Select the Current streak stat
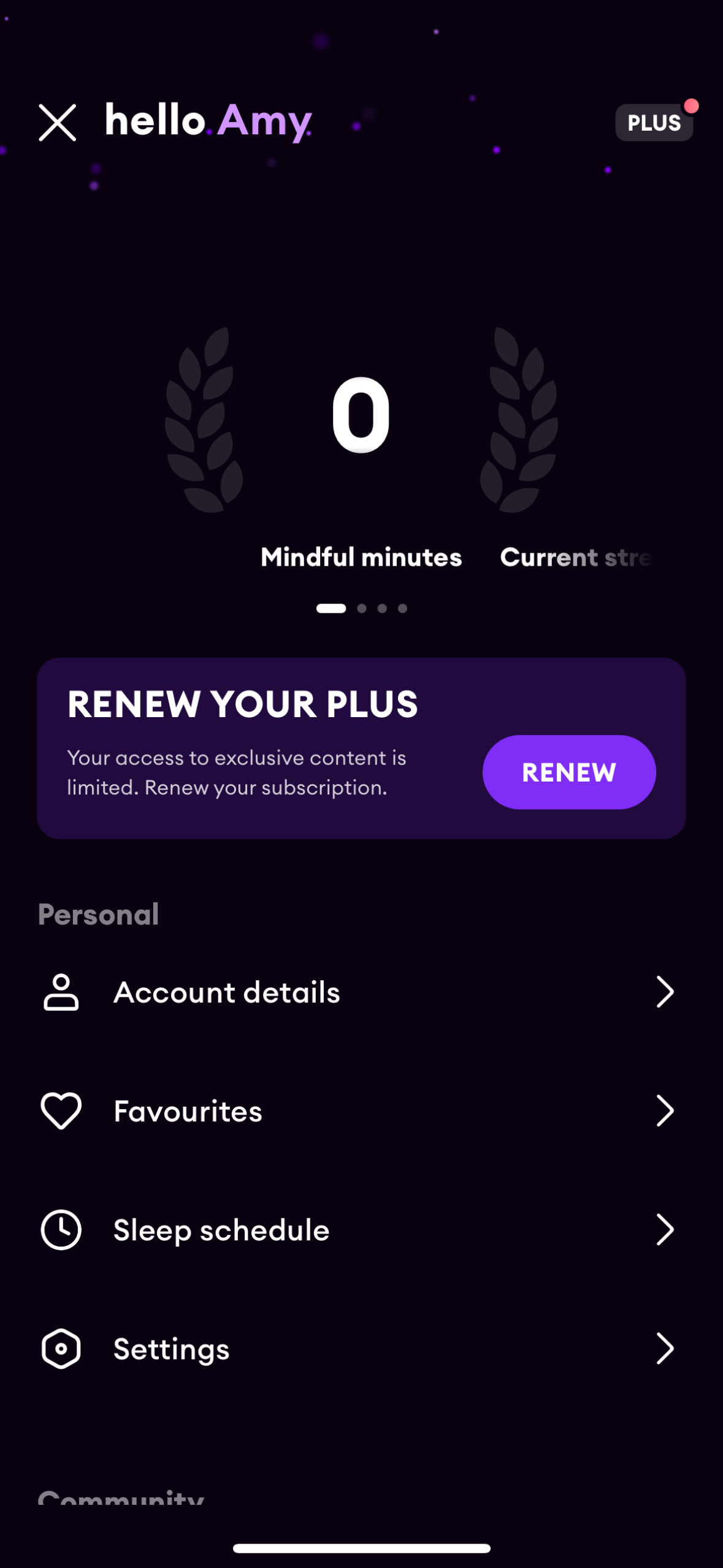Screen dimensions: 723x1568 [576, 557]
